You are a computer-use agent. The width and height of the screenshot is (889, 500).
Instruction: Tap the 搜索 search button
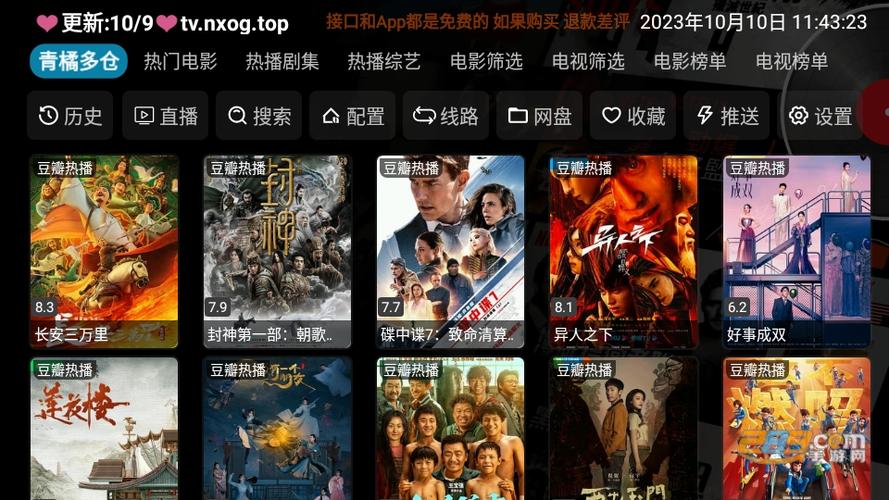point(258,116)
